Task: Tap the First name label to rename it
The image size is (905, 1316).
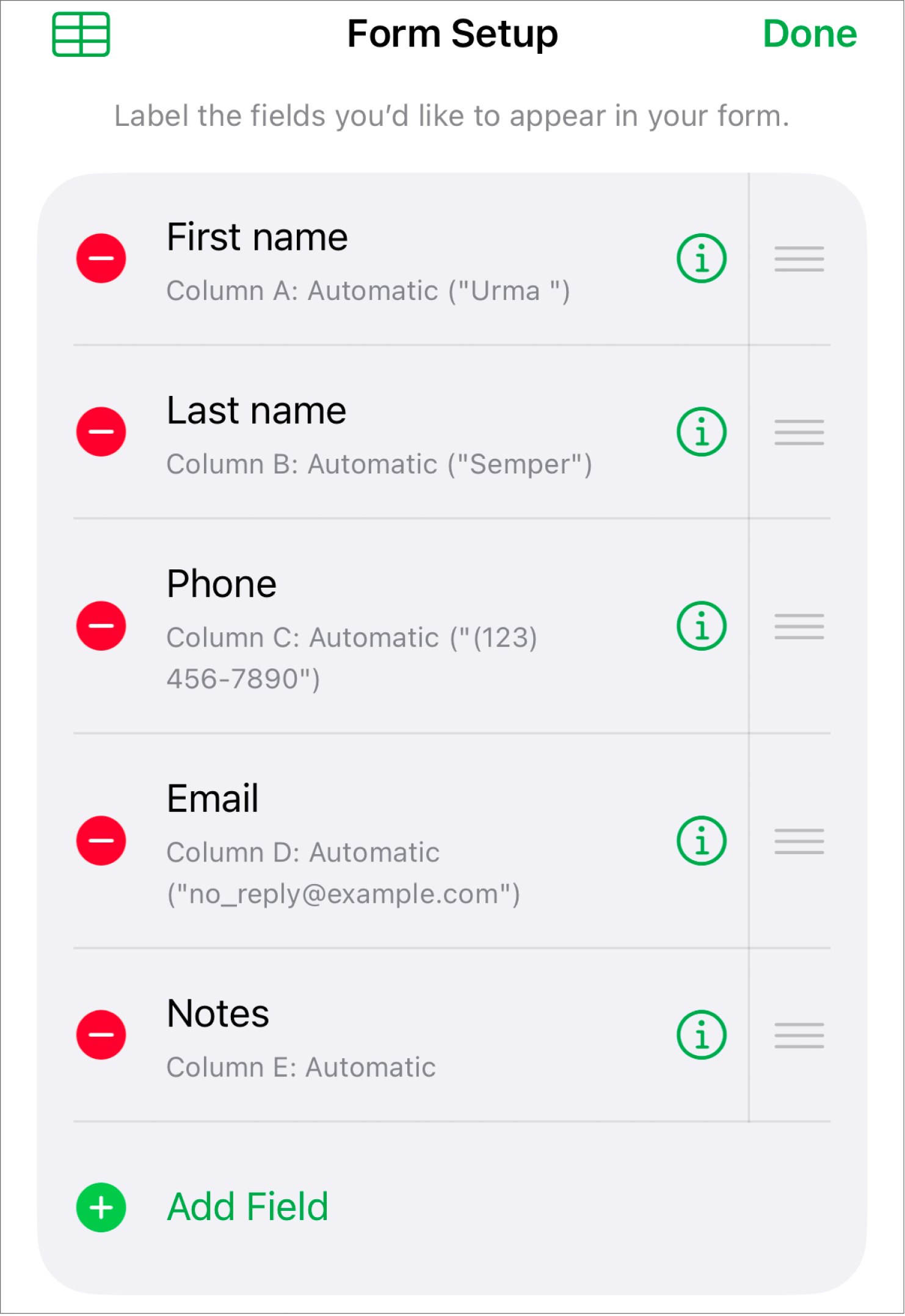Action: (256, 237)
